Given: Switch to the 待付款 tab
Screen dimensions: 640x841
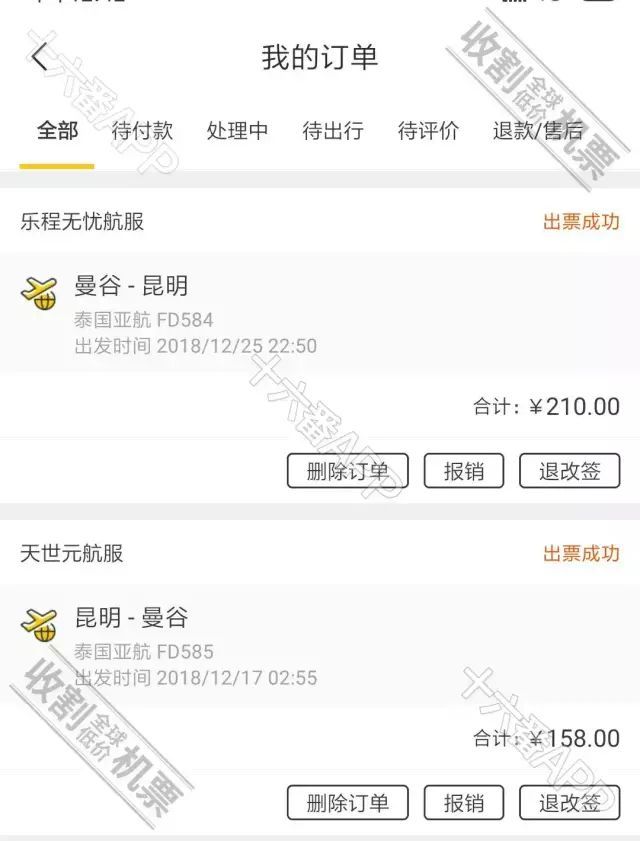Looking at the screenshot, I should tap(142, 131).
